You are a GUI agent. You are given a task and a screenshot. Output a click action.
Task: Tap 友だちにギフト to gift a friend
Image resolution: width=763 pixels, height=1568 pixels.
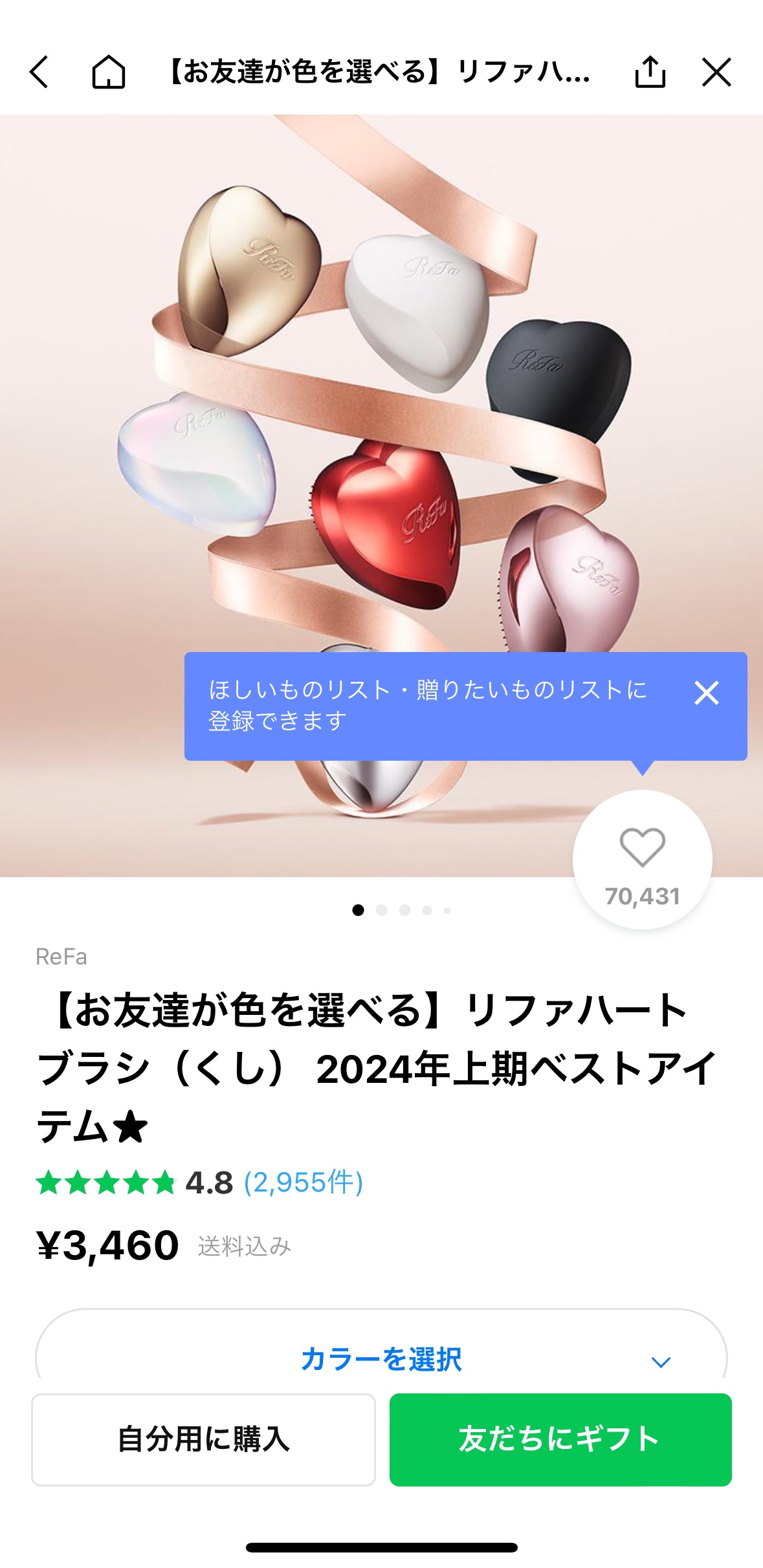point(560,1439)
